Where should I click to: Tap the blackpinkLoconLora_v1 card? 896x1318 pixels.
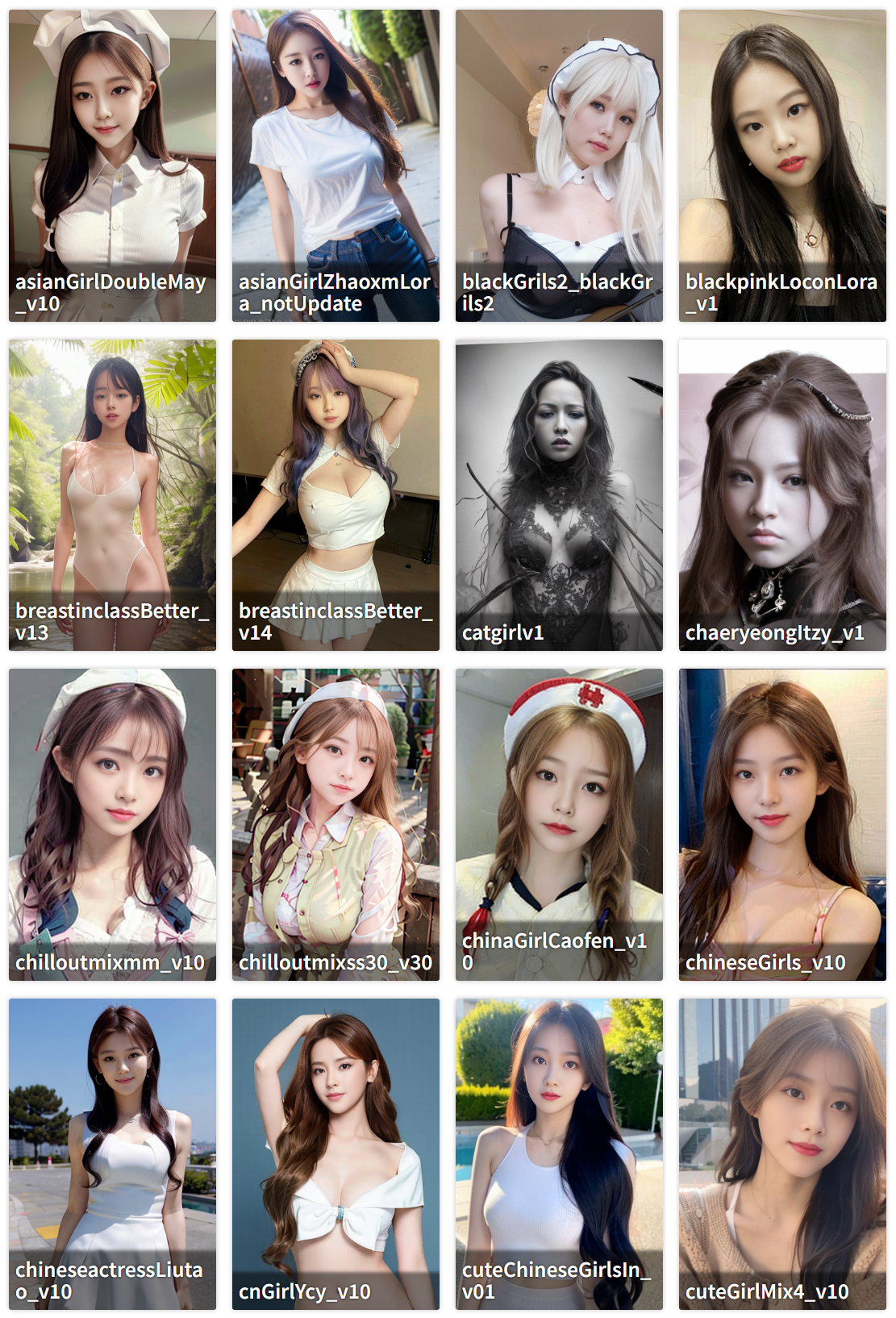(782, 165)
